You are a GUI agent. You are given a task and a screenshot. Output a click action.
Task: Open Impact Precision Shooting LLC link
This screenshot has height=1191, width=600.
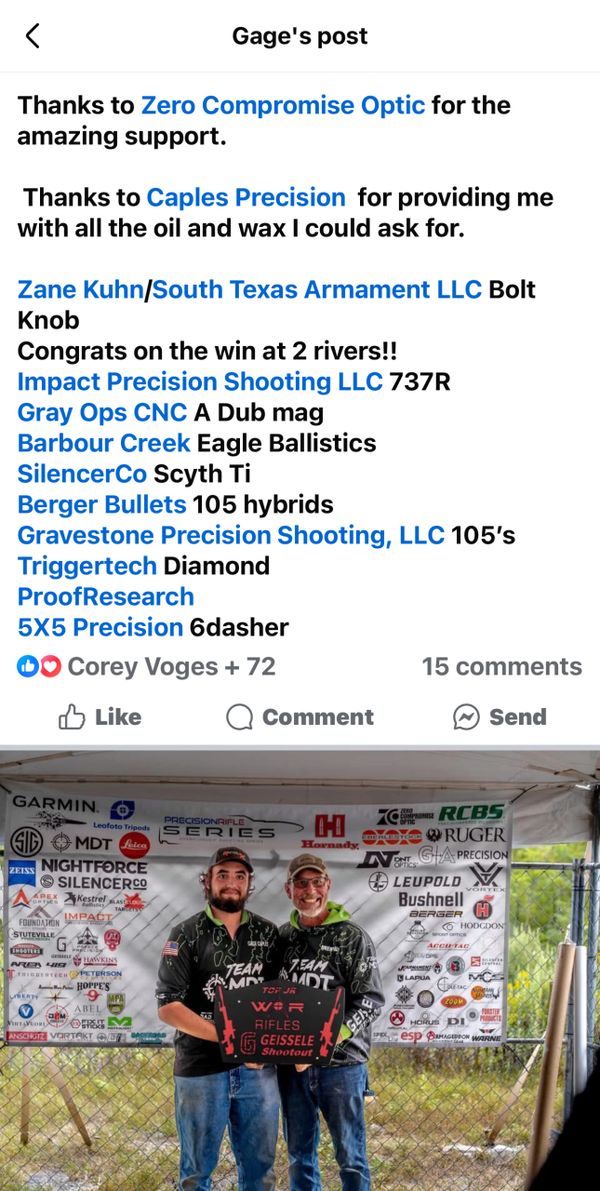(x=200, y=382)
